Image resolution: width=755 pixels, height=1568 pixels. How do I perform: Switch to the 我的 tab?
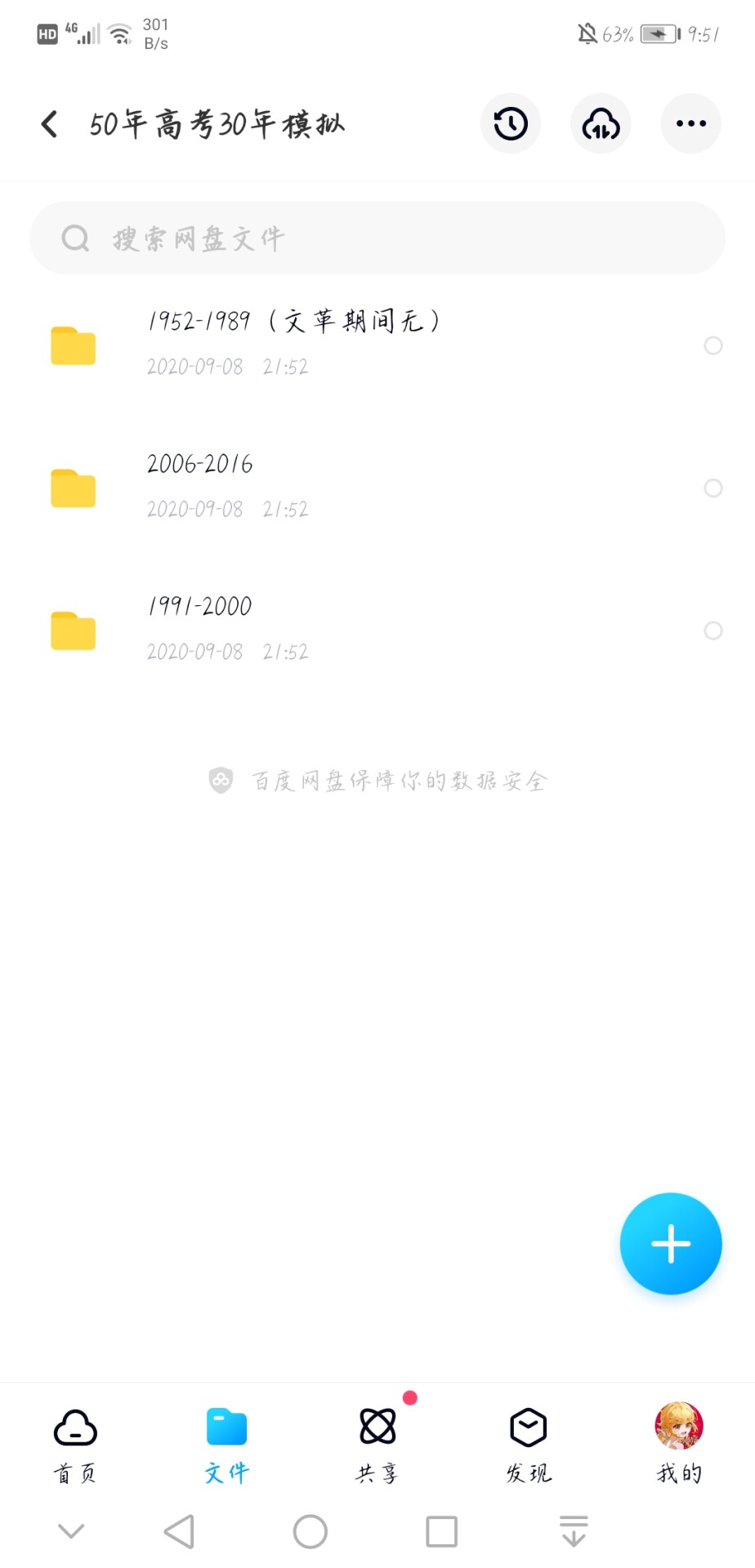[679, 1445]
